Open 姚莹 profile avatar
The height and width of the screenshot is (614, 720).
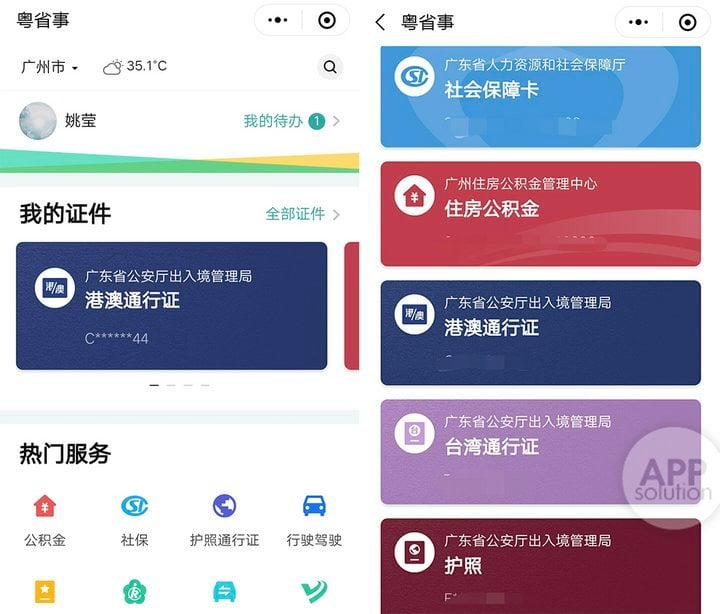click(37, 121)
